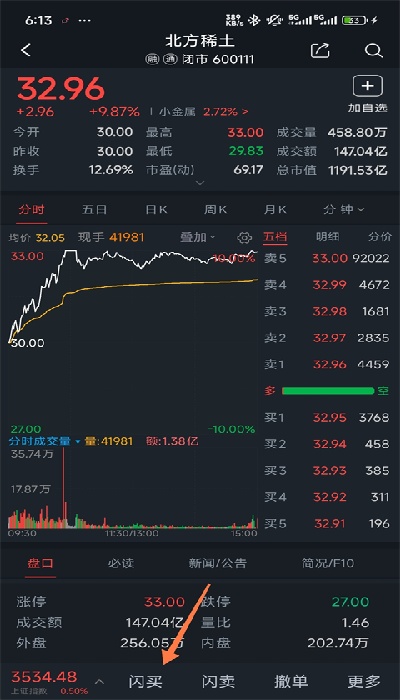Select the 周K chart tab
This screenshot has height=700, width=400.
(x=216, y=209)
